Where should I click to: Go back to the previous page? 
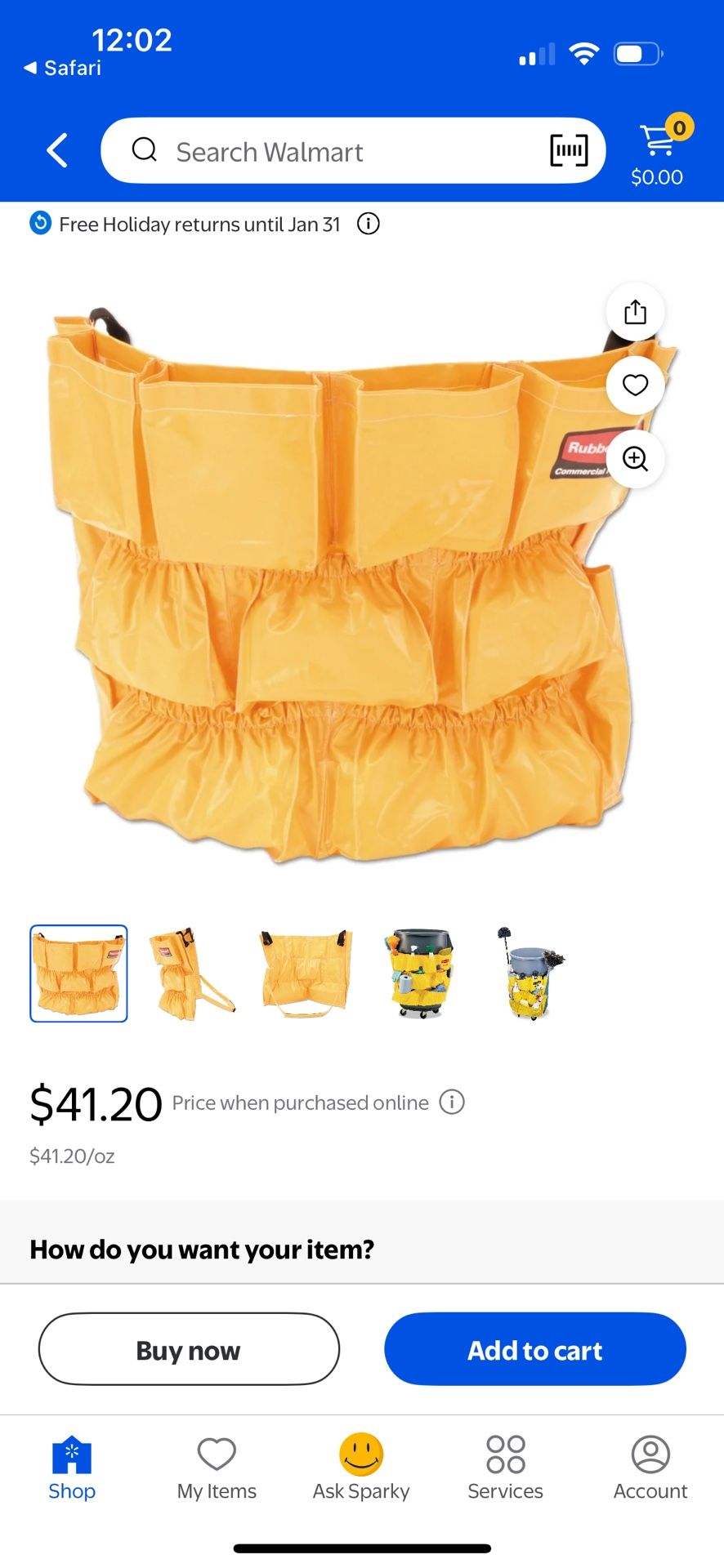(x=57, y=151)
